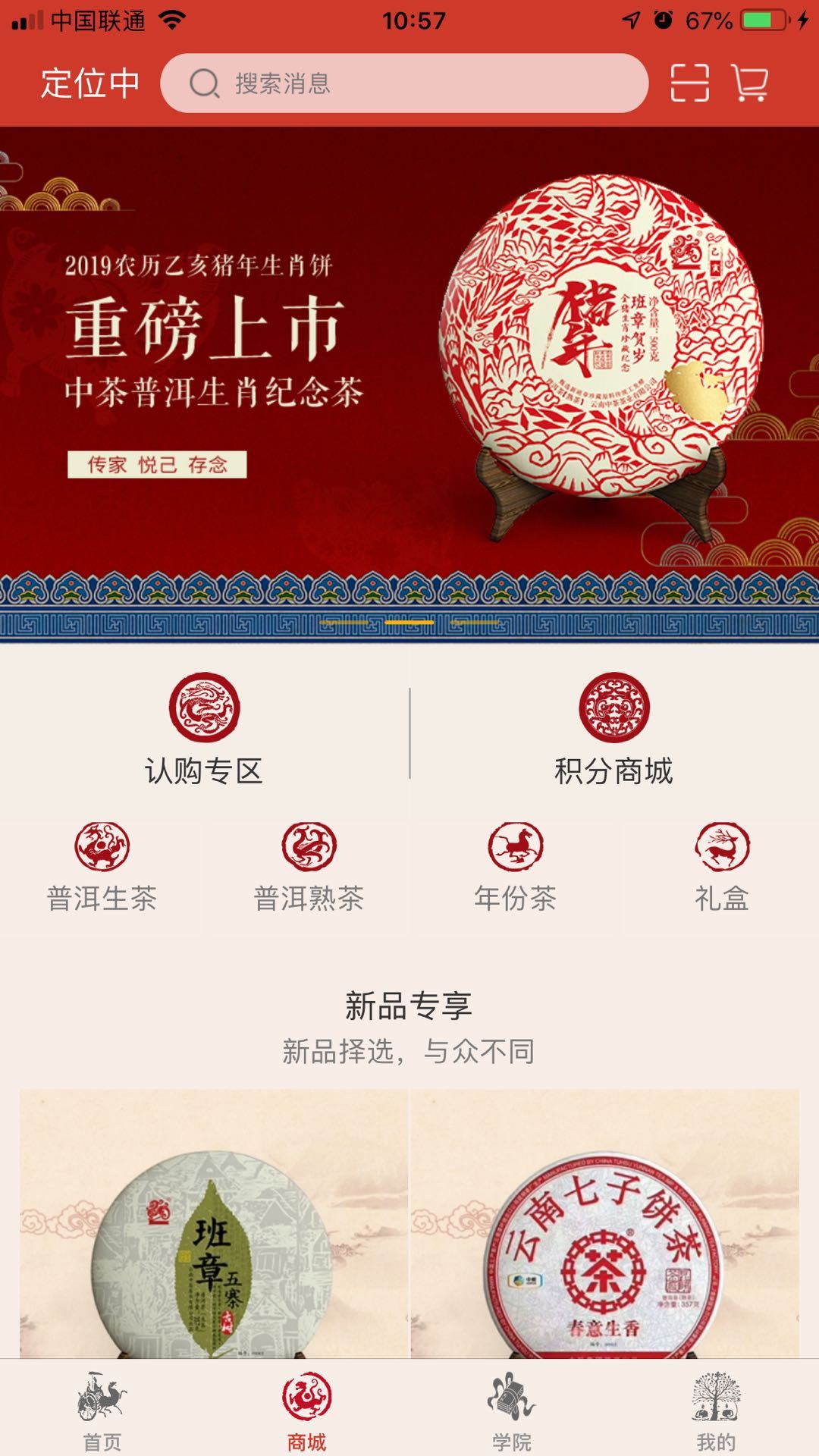The height and width of the screenshot is (1456, 819).
Task: Browse 普洱生茶 category
Action: point(102,868)
